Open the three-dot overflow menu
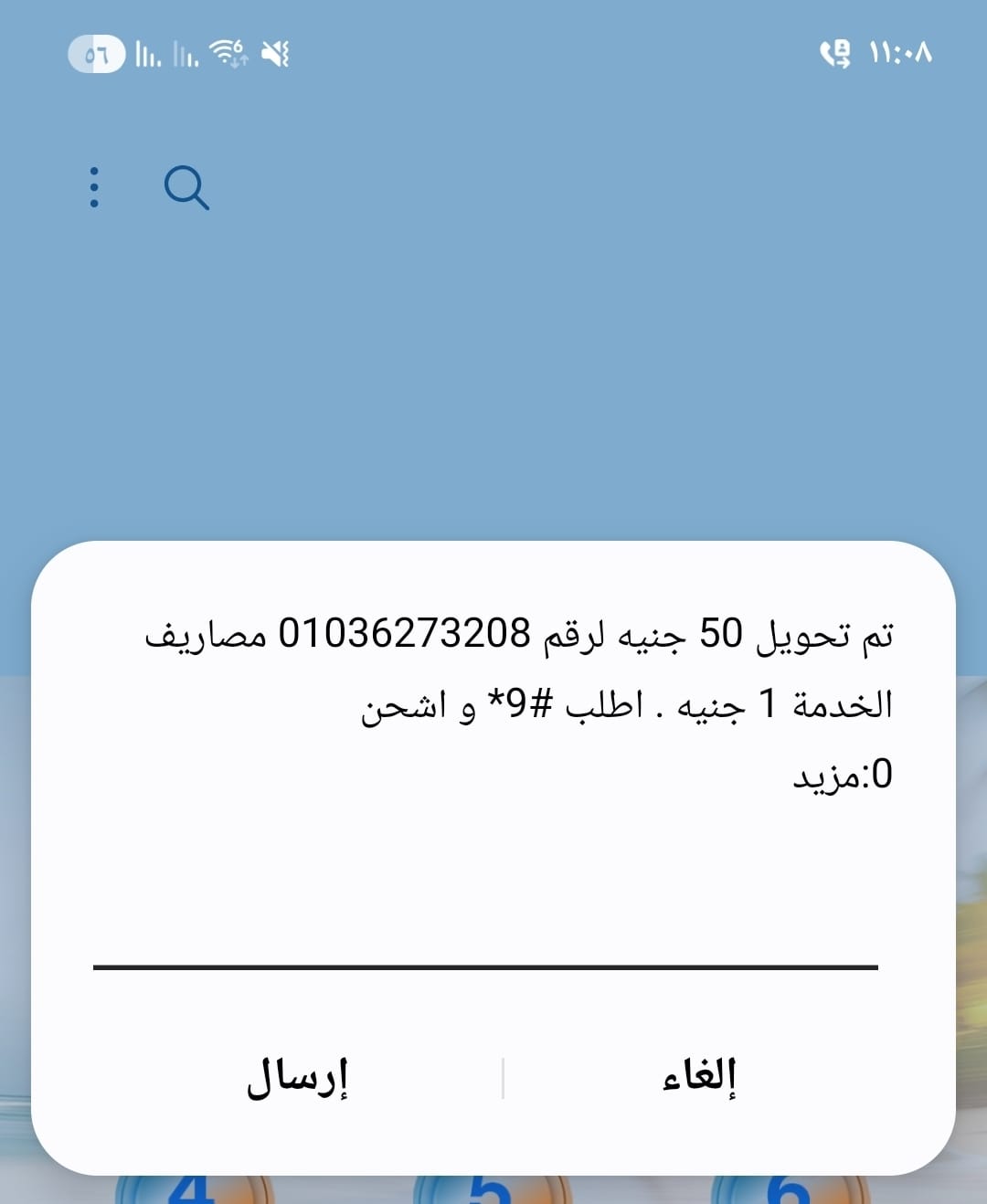This screenshot has width=987, height=1204. point(92,188)
